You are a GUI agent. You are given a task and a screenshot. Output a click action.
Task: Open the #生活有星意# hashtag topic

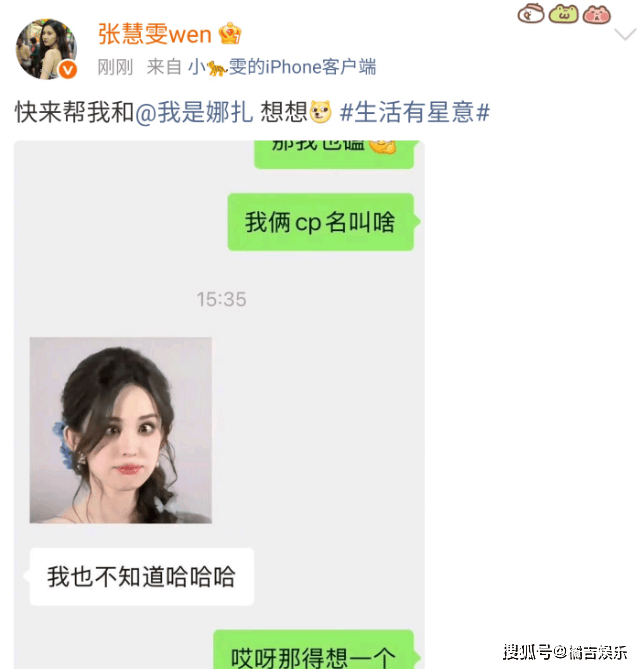tap(415, 111)
